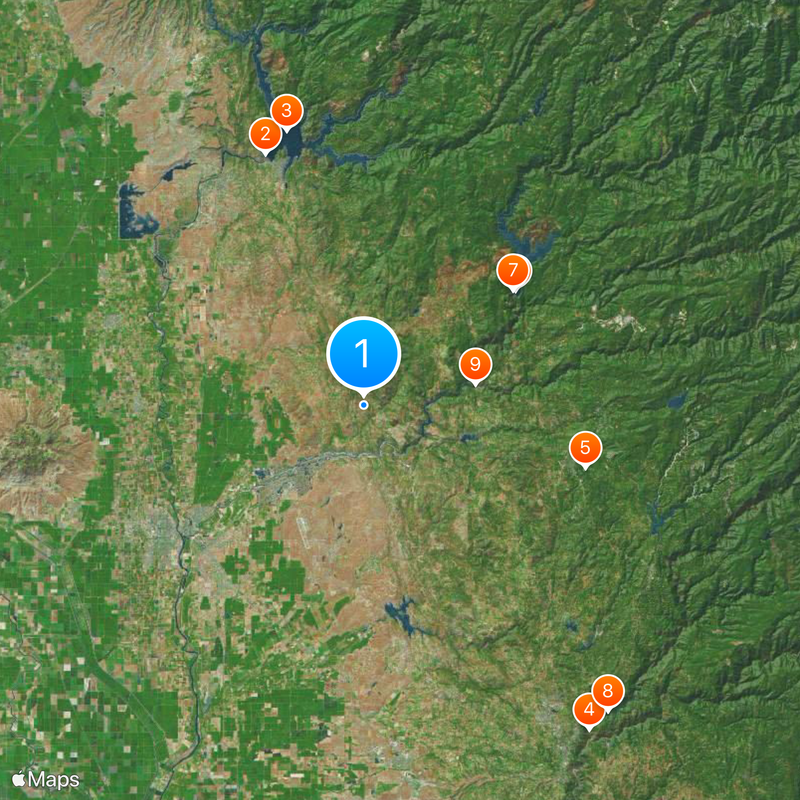The height and width of the screenshot is (800, 800).
Task: Select the large blue pin numbered 1
Action: point(364,353)
